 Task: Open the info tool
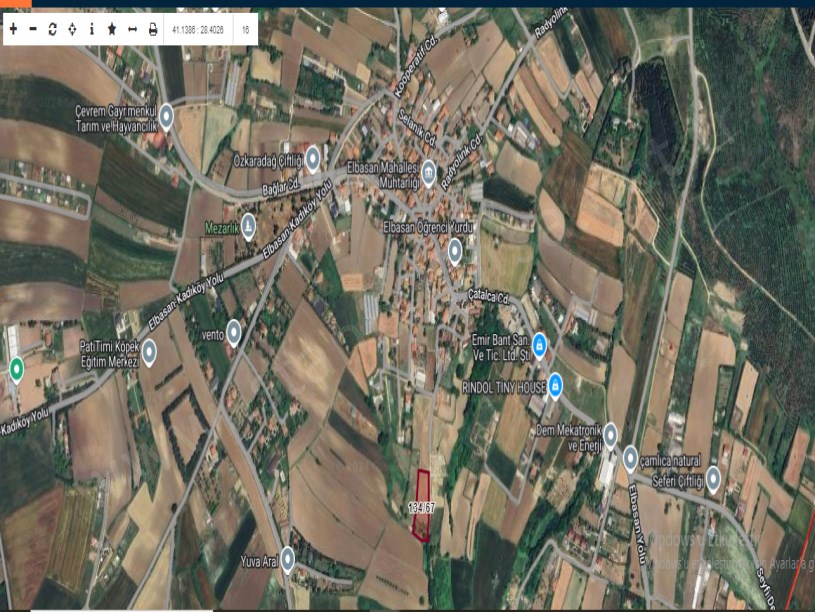(92, 29)
